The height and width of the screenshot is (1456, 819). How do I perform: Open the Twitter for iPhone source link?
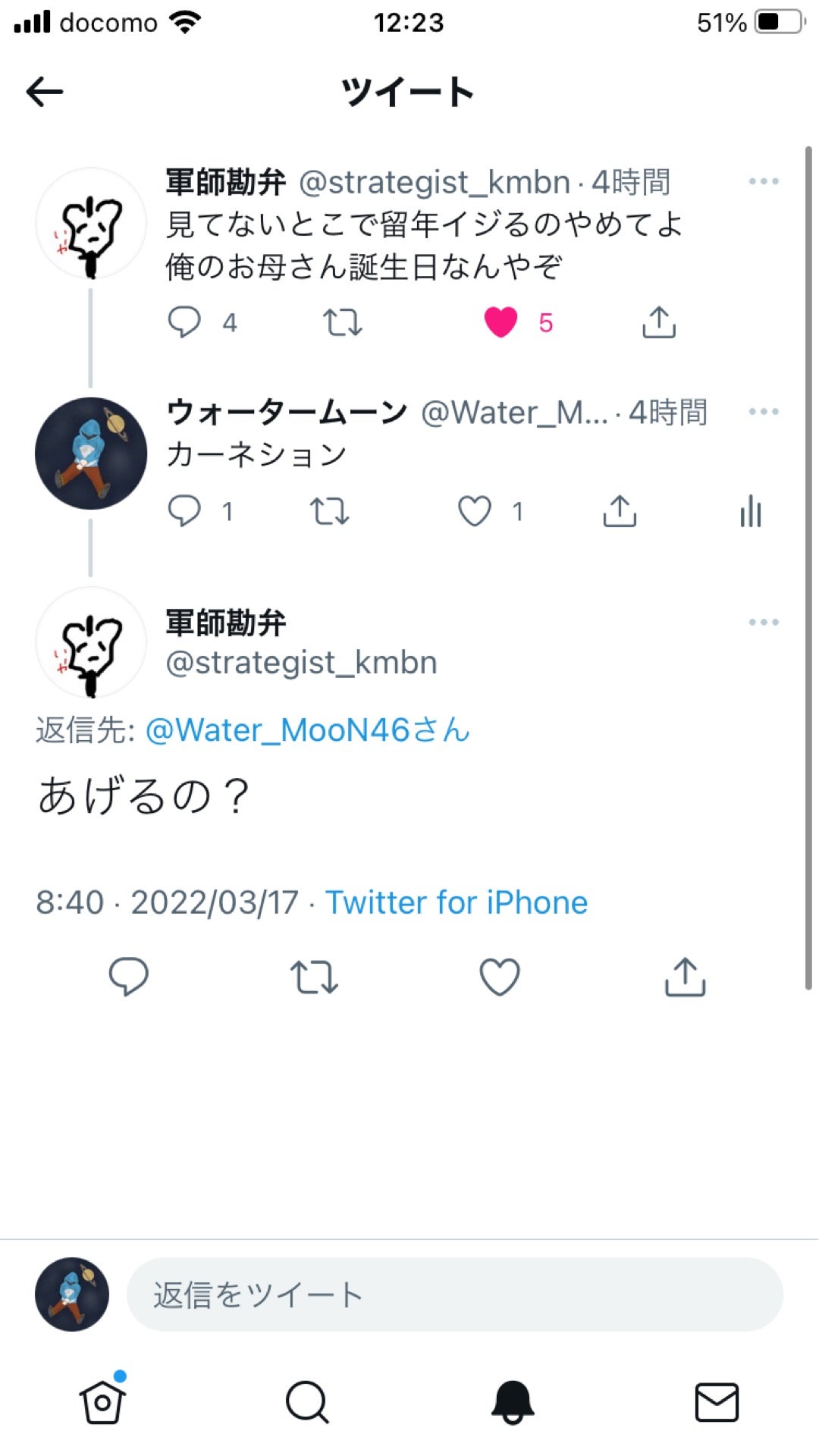[455, 902]
